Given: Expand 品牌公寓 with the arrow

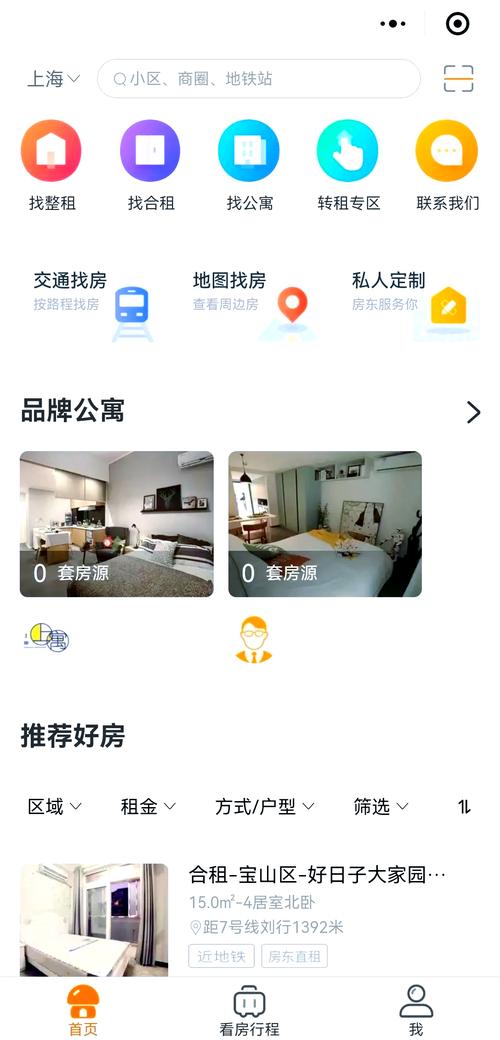Looking at the screenshot, I should tap(473, 412).
